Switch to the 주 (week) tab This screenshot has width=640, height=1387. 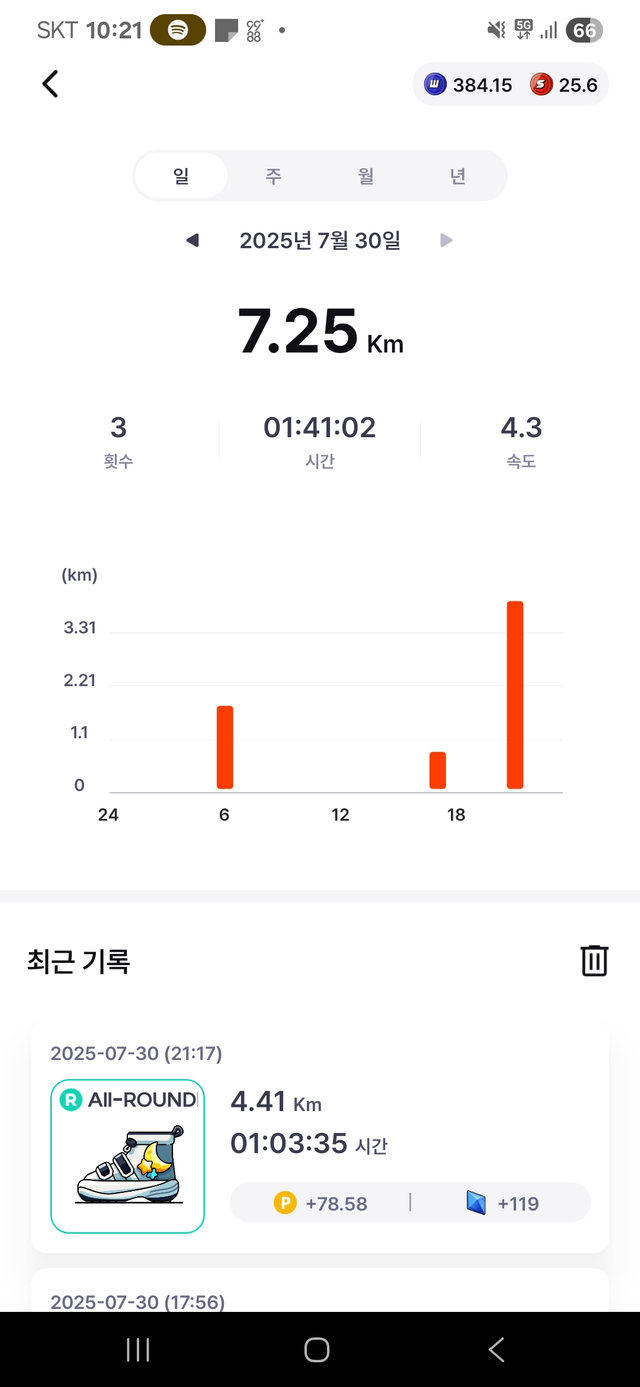[x=273, y=176]
